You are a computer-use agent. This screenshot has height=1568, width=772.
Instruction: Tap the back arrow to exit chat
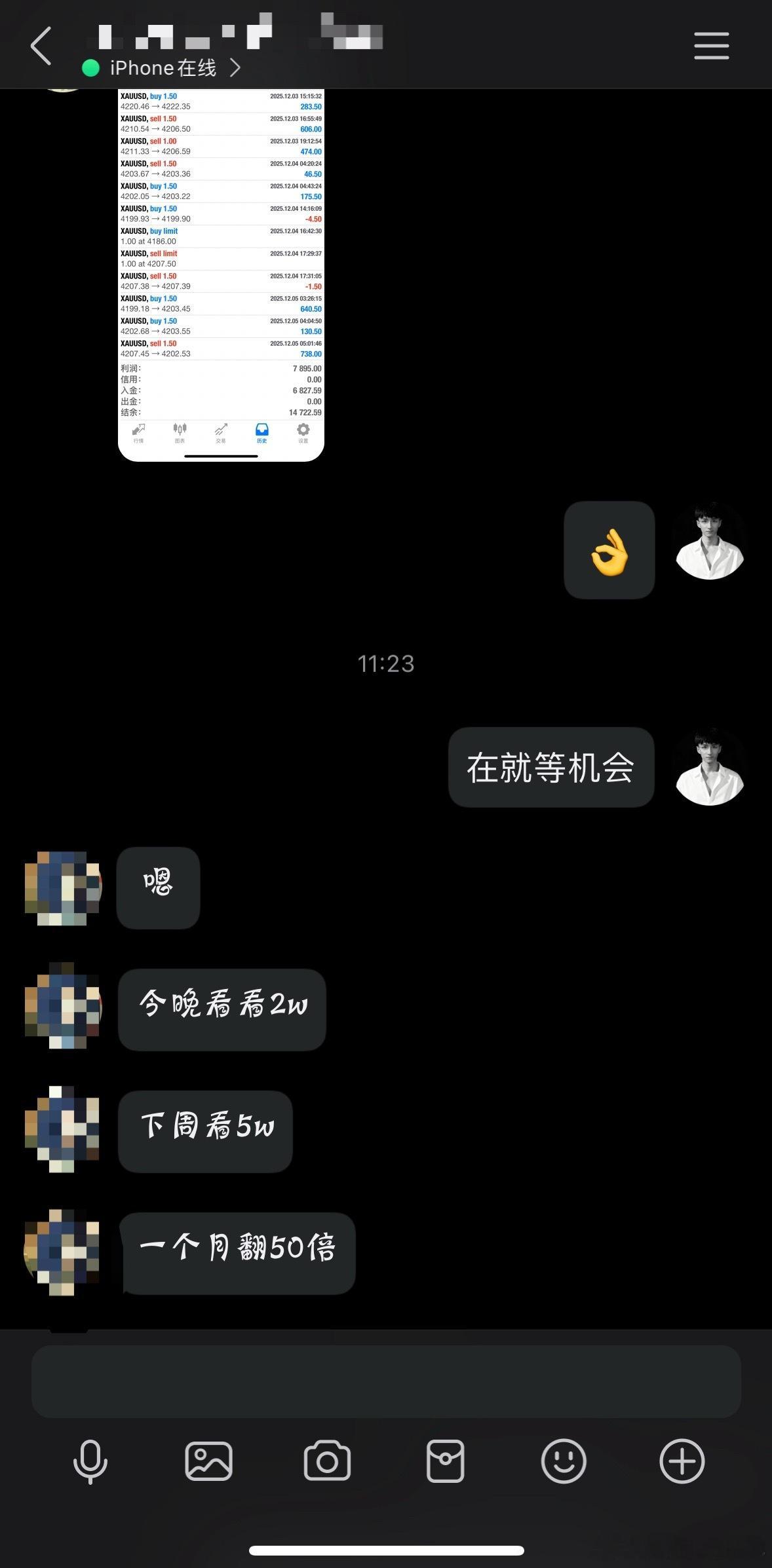pyautogui.click(x=41, y=46)
